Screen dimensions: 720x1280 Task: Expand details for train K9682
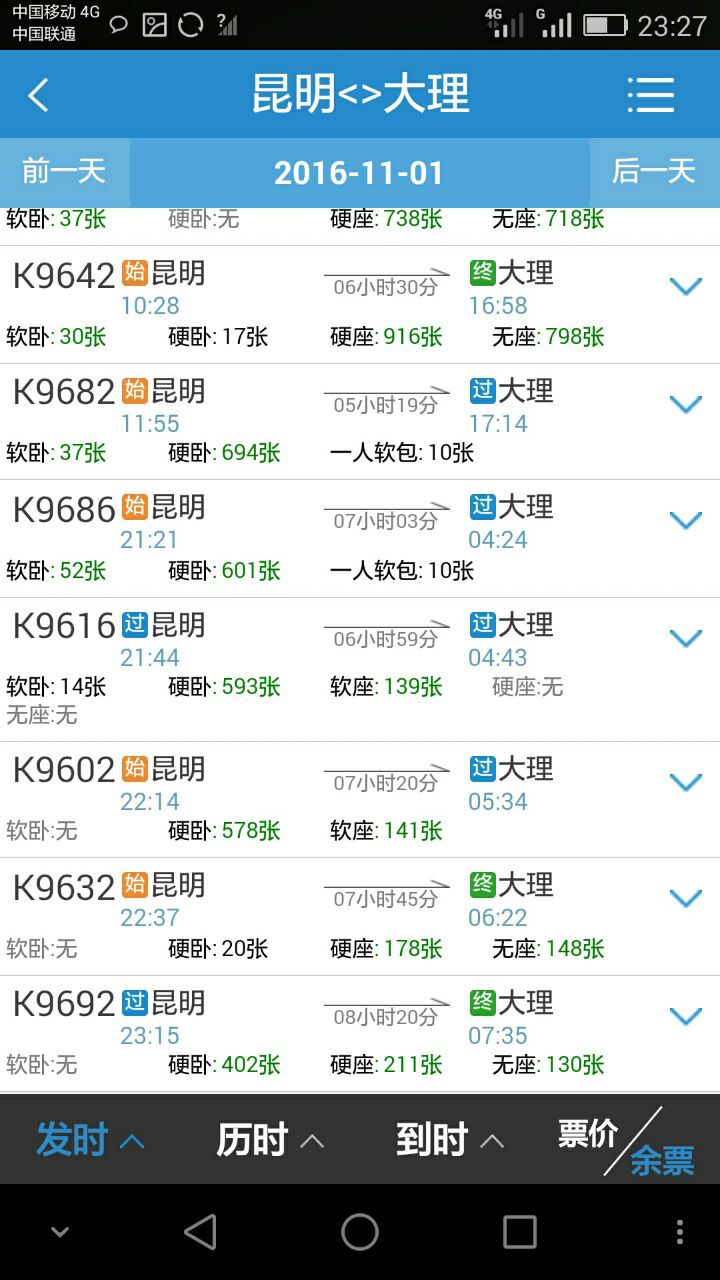point(686,404)
